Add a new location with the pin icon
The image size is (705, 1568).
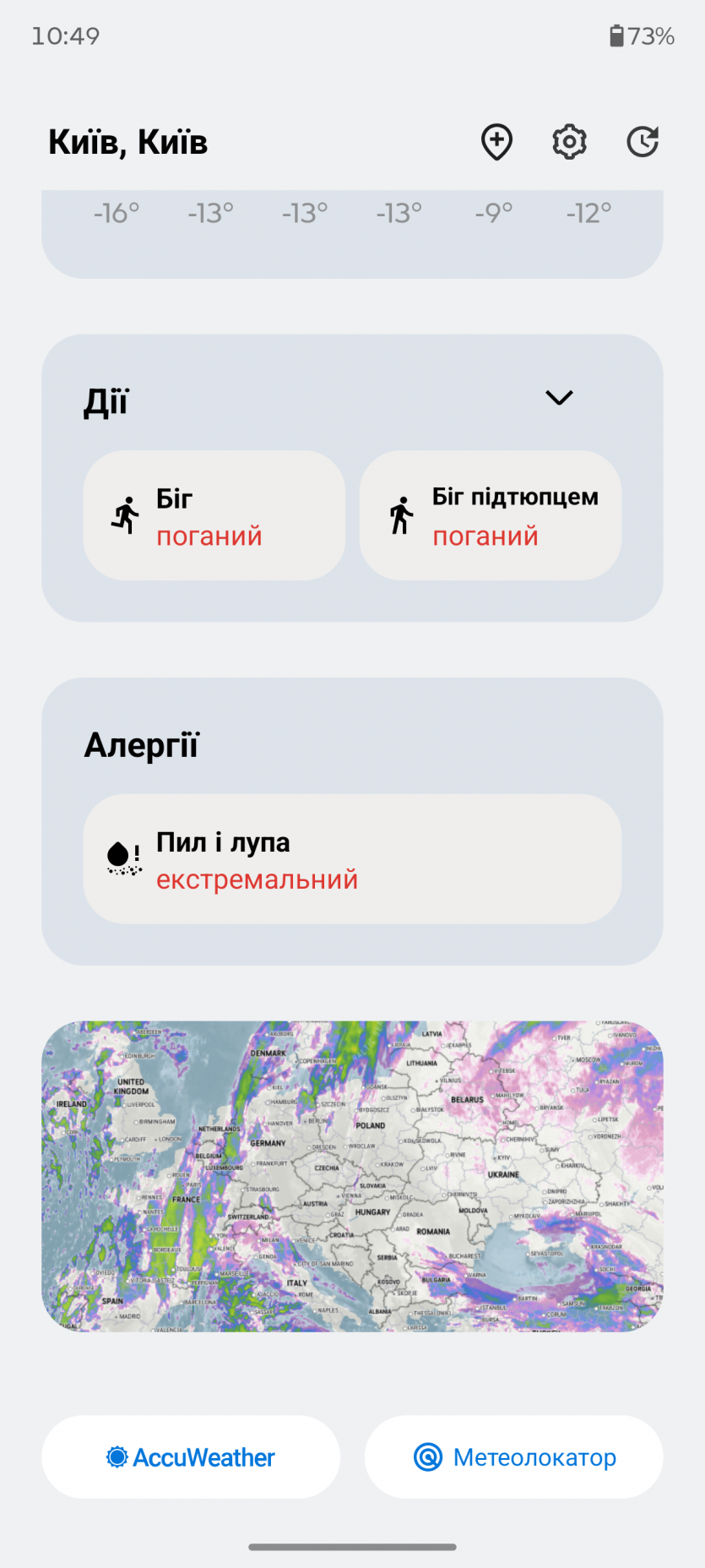pyautogui.click(x=496, y=142)
